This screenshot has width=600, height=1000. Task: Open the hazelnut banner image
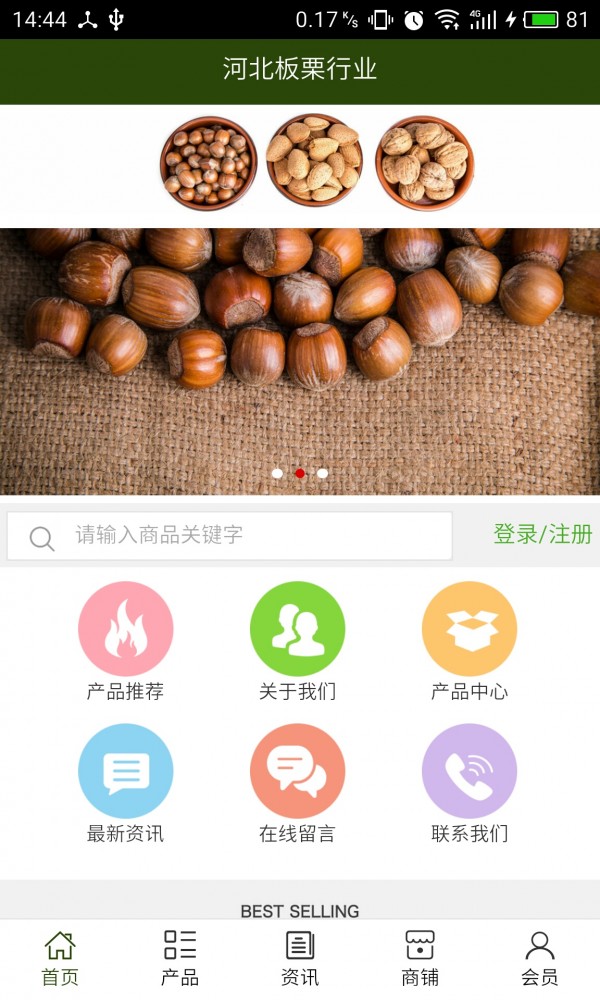[x=300, y=360]
